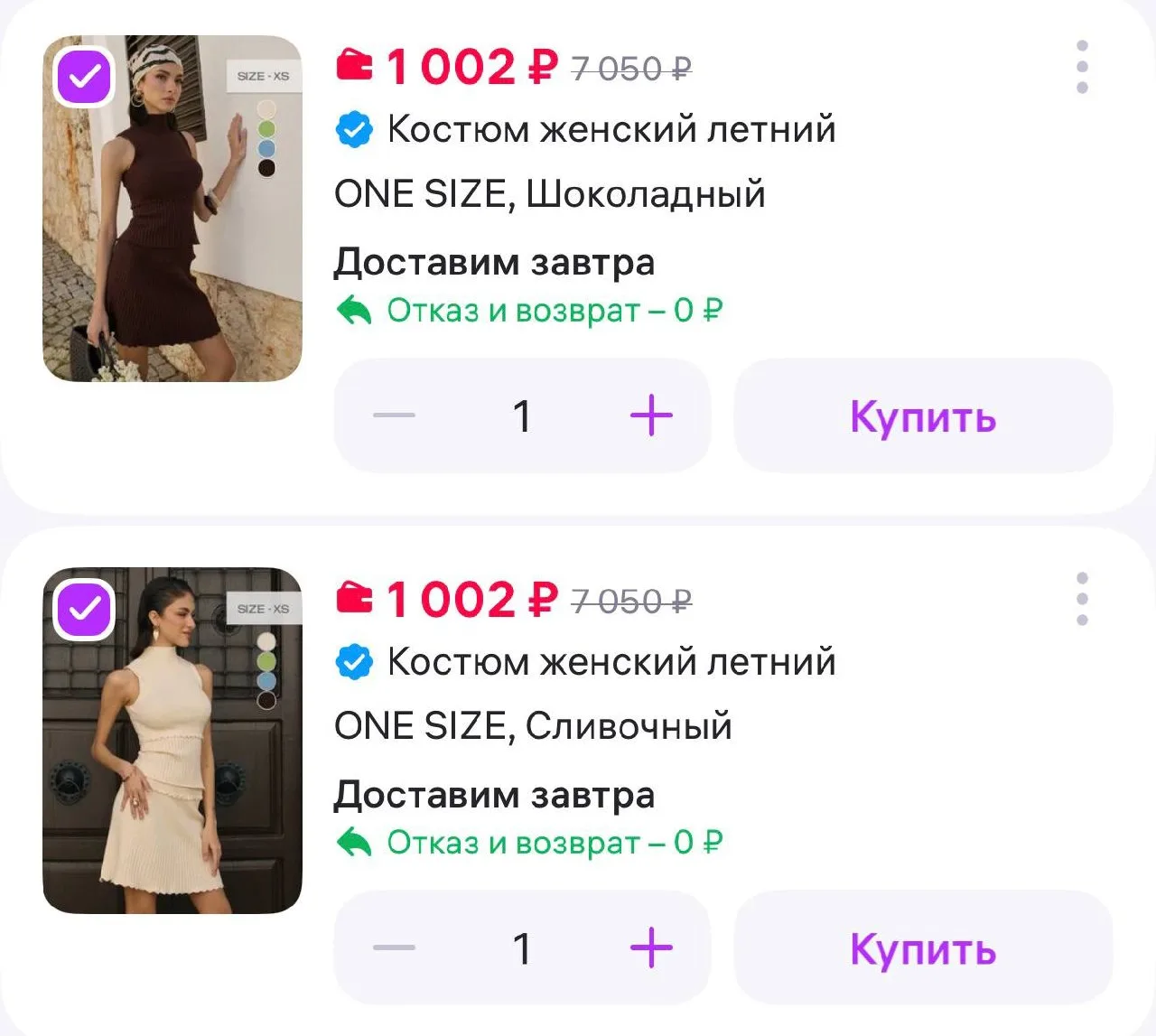Image resolution: width=1156 pixels, height=1036 pixels.
Task: Tap Купить for the Сливочный costume
Action: (923, 947)
